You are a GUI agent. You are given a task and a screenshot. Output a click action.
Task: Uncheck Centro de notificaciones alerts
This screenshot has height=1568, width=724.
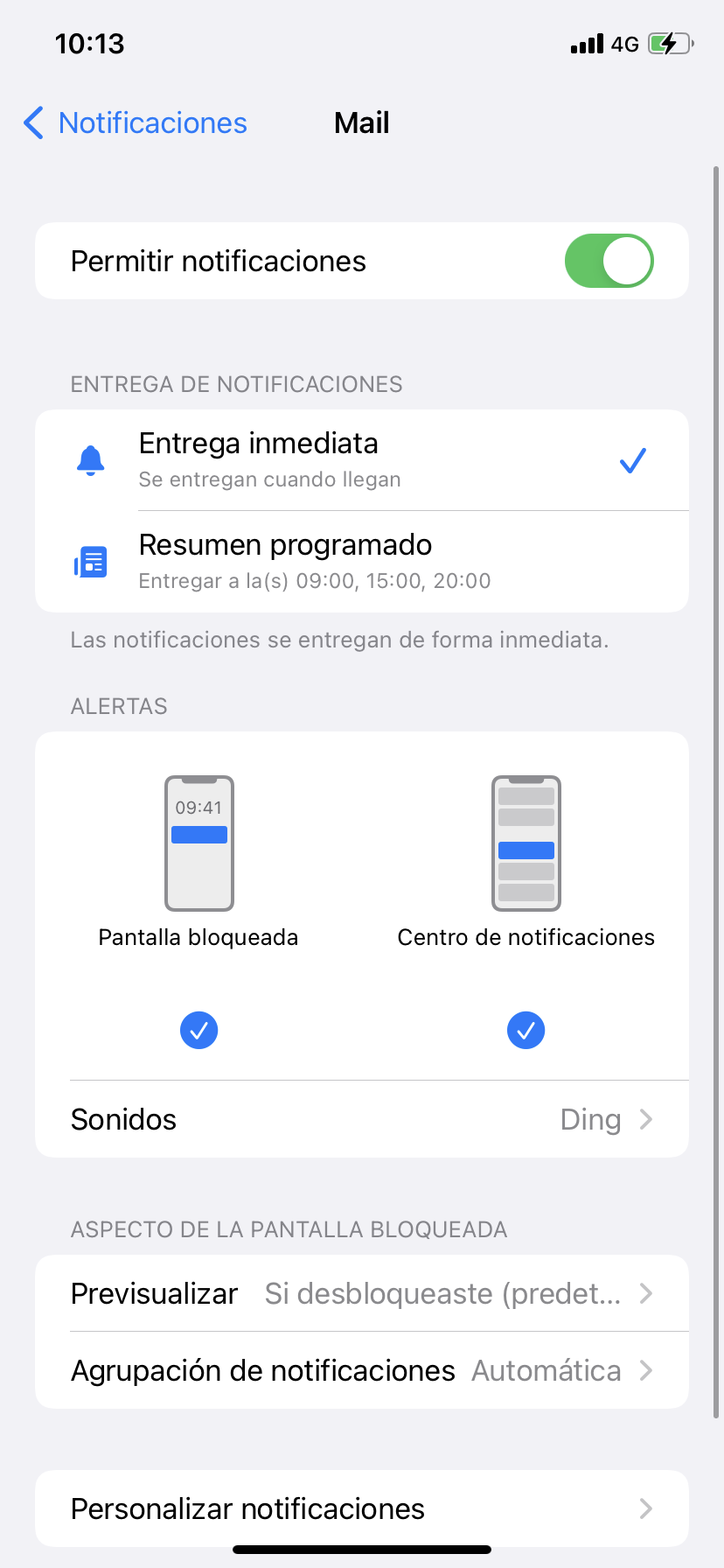[x=526, y=1030]
